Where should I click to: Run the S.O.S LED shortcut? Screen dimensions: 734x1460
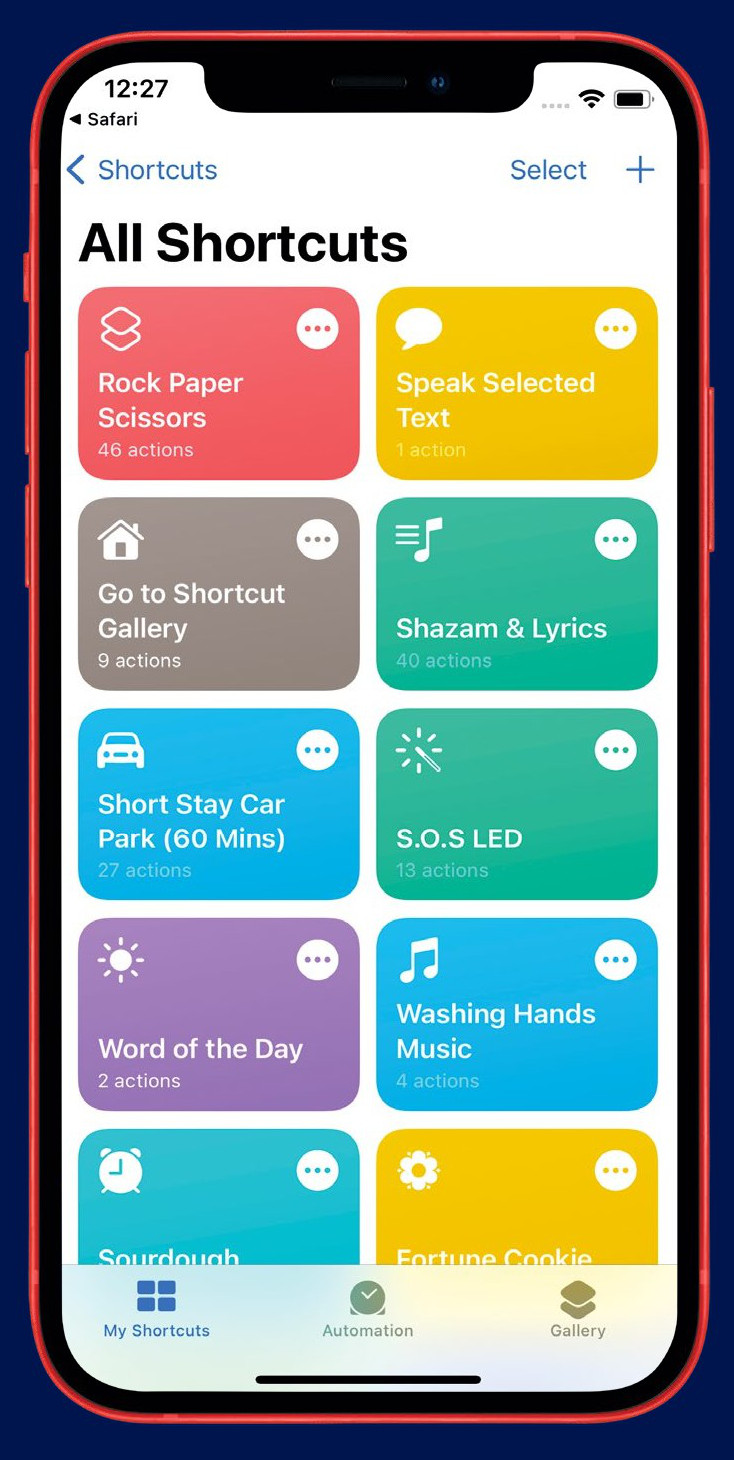point(517,804)
